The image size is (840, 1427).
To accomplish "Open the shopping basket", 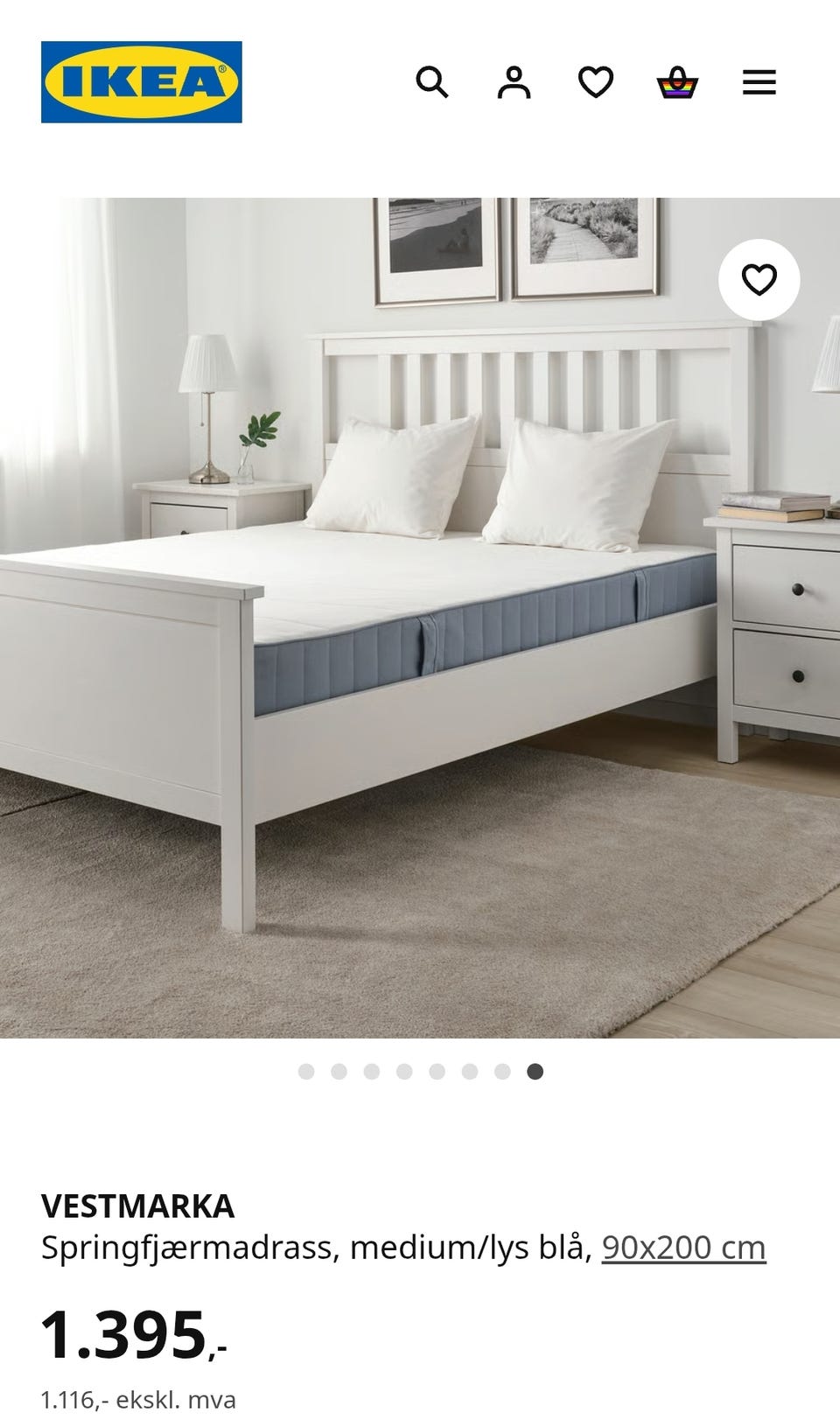I will point(677,84).
